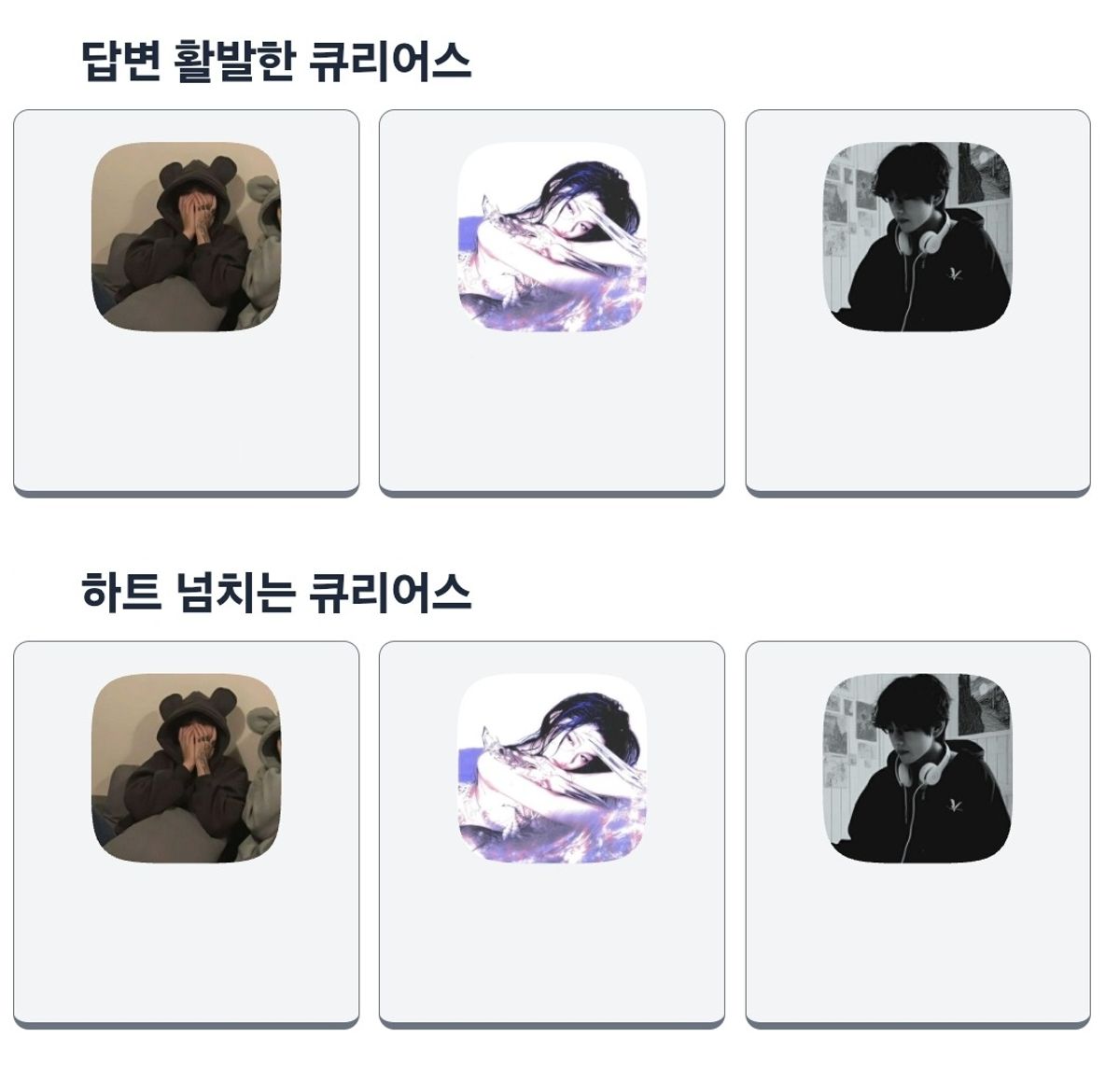Open bear-hoodie profile card under 답변 활발한 큐리어스

186,301
